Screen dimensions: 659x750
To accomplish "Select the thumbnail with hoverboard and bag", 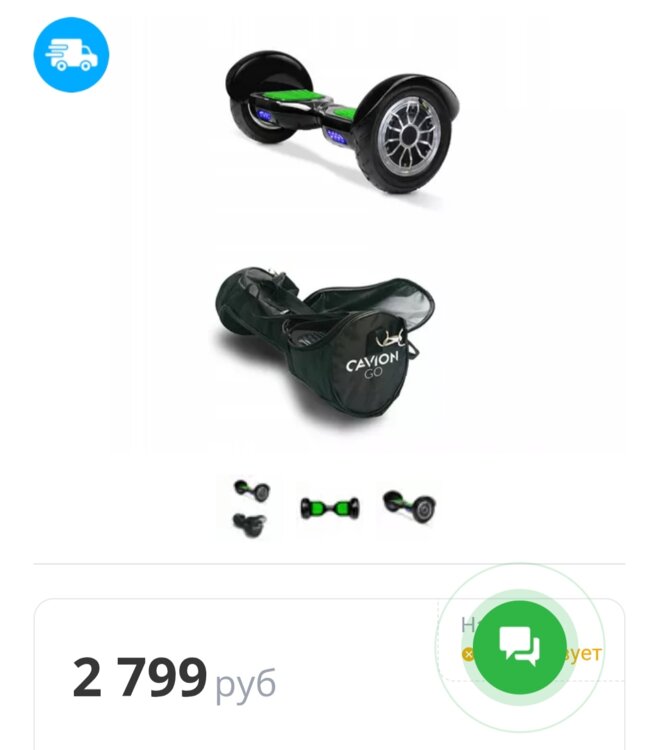I will point(250,507).
